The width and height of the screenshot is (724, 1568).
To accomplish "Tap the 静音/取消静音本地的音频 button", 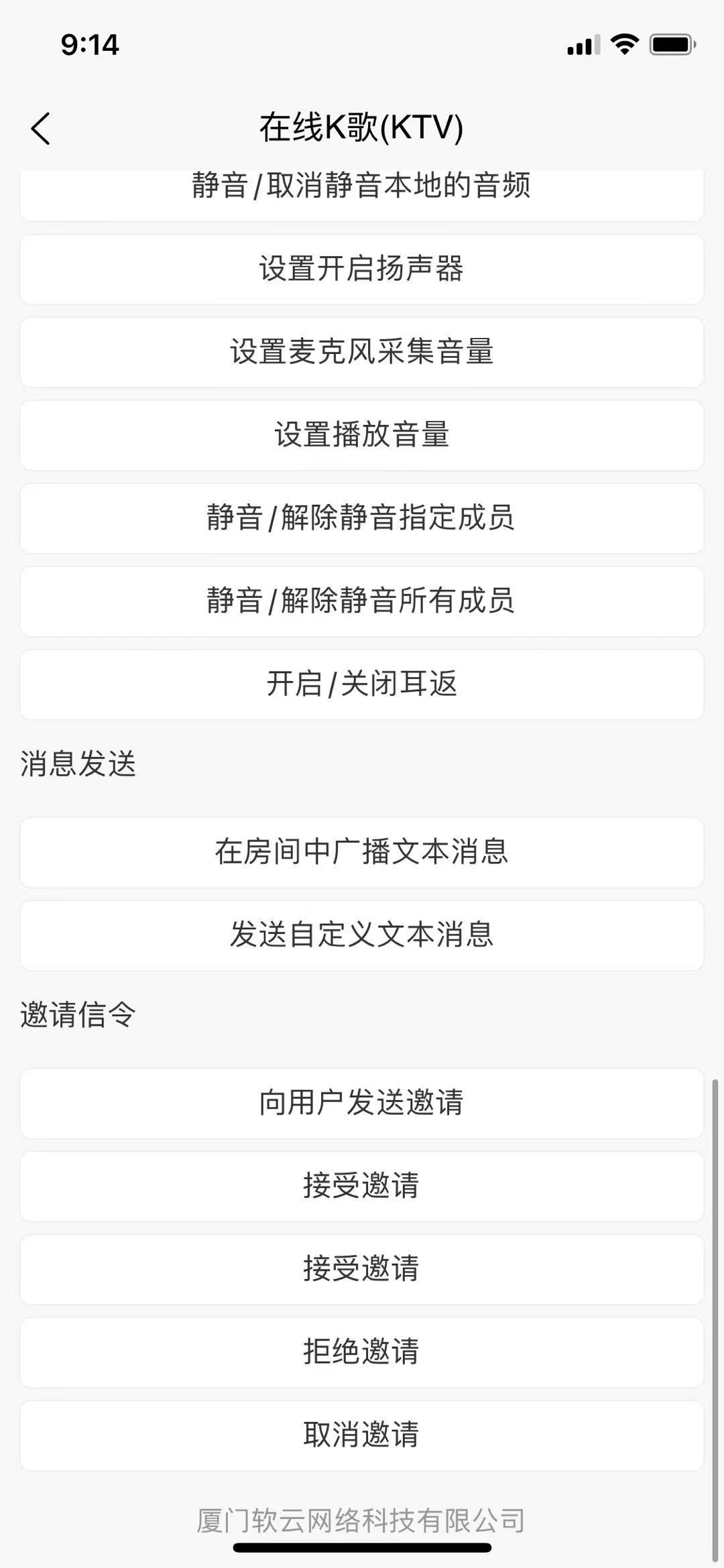I will click(x=361, y=191).
